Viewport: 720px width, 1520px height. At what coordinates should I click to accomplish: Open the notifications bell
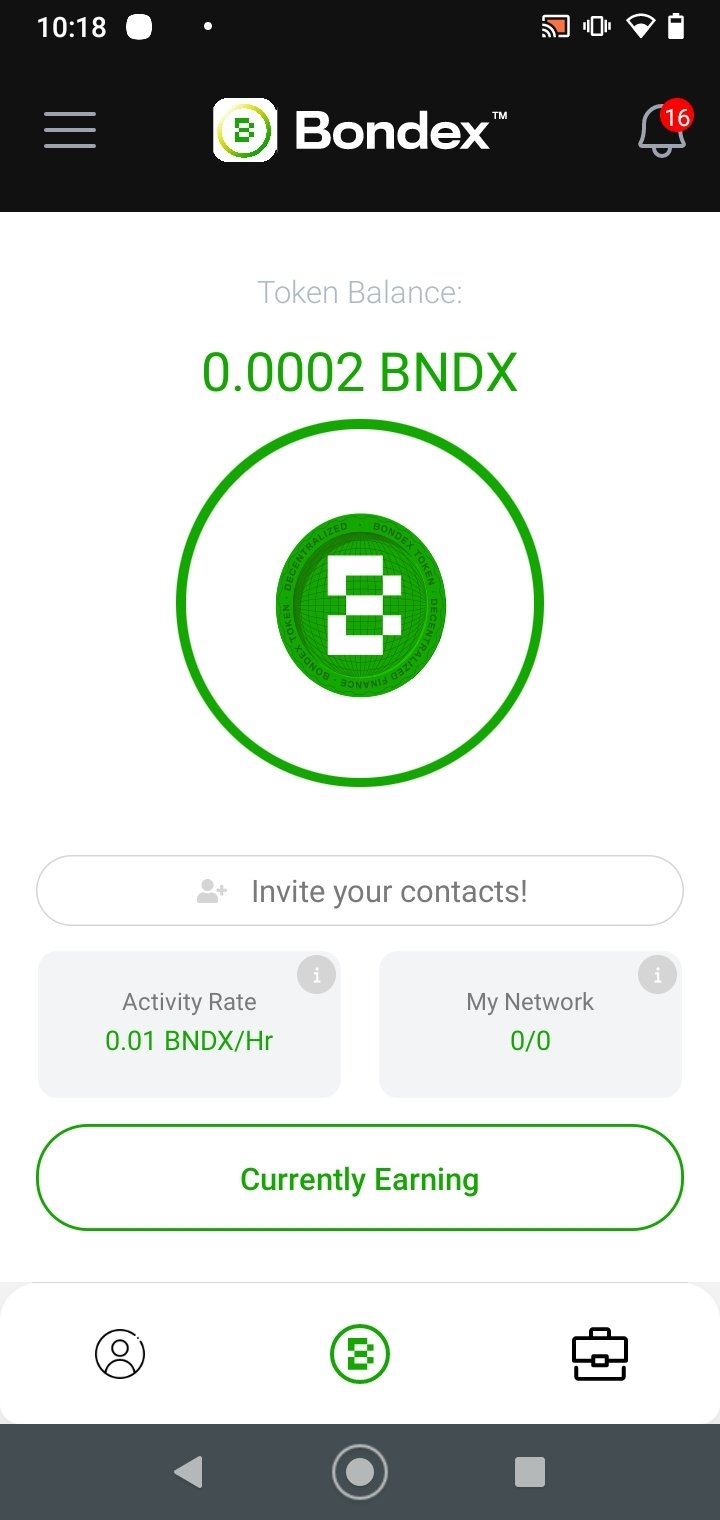(663, 129)
